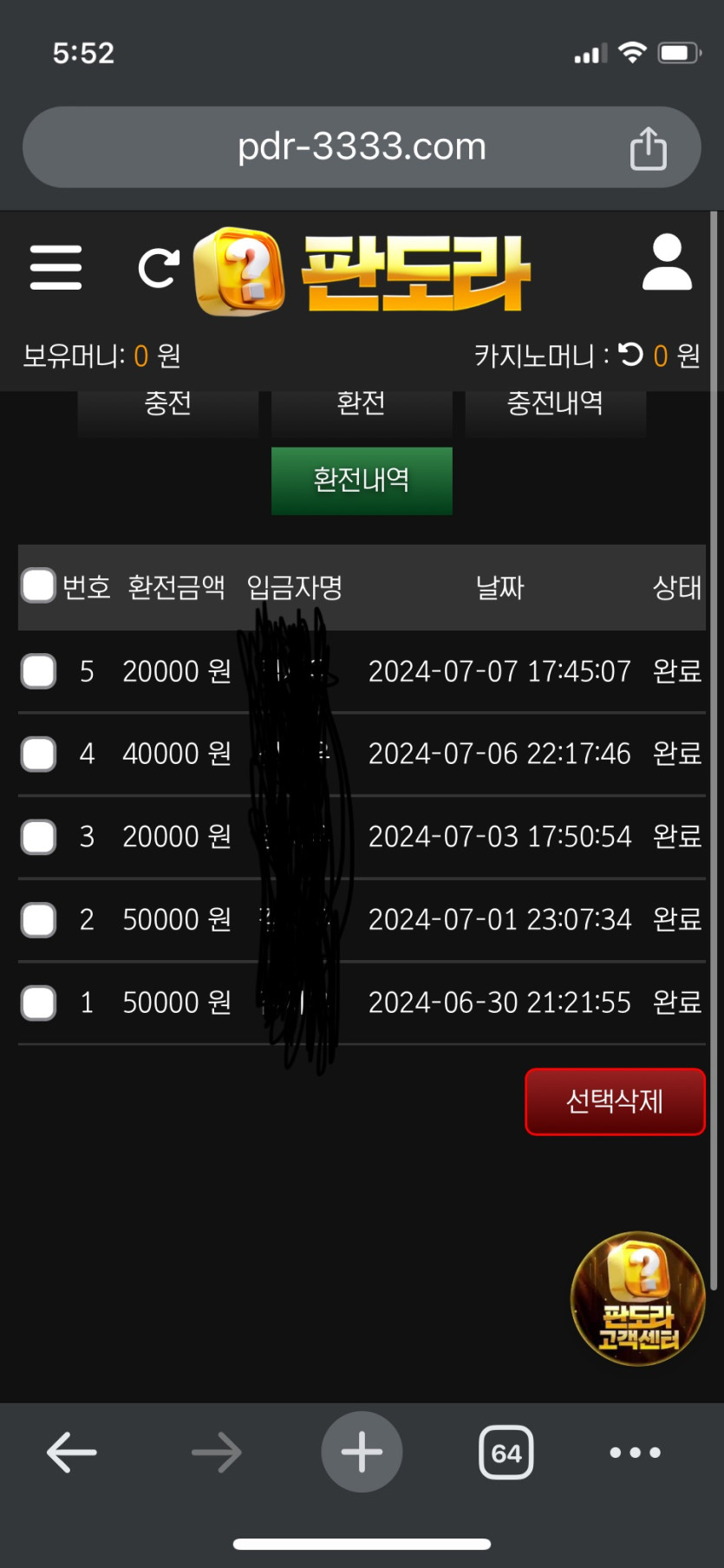The height and width of the screenshot is (1568, 724).
Task: Tap the red 선택삭제 button
Action: click(x=615, y=1101)
